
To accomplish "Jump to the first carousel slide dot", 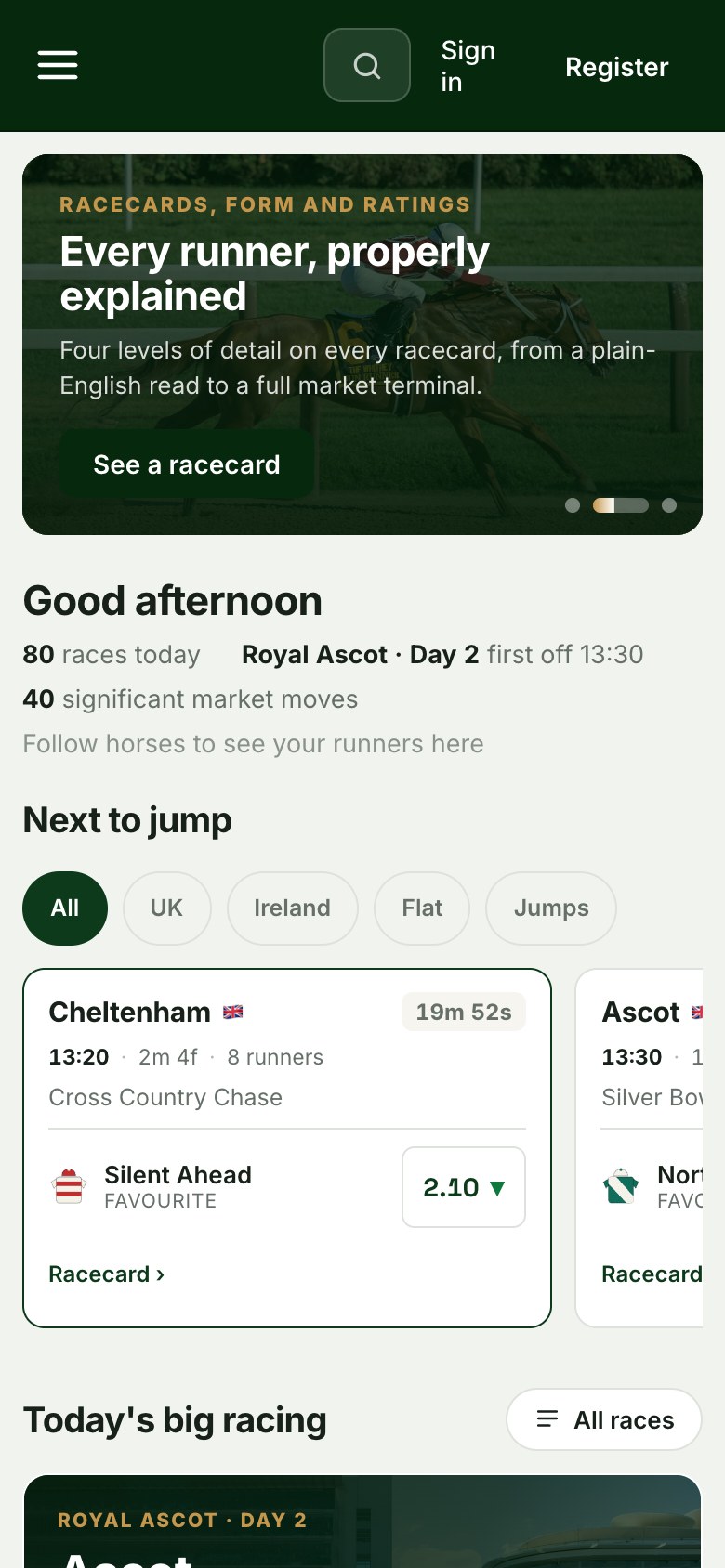I will [573, 505].
